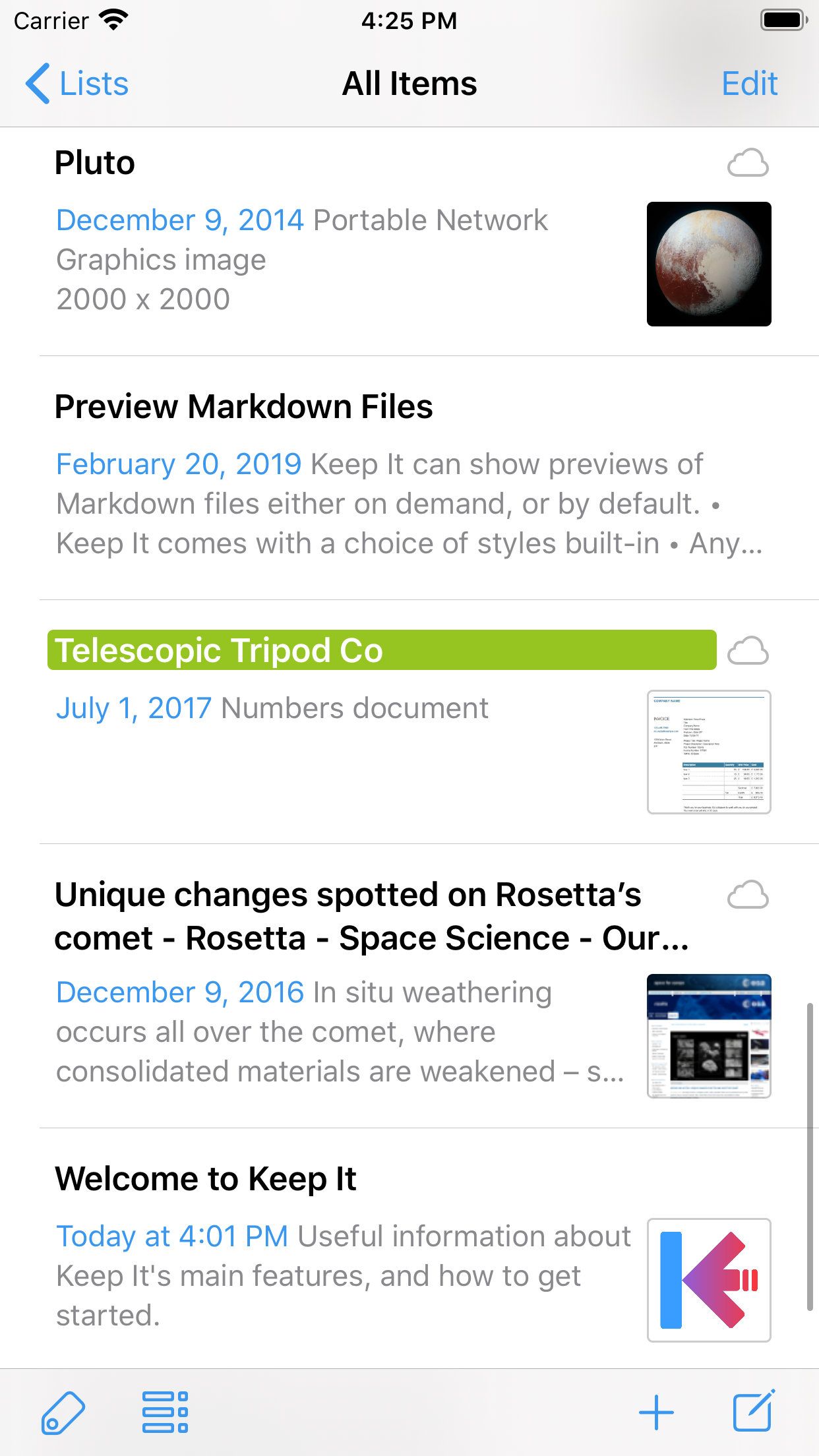Tap the Edit button
Image resolution: width=819 pixels, height=1456 pixels.
749,84
